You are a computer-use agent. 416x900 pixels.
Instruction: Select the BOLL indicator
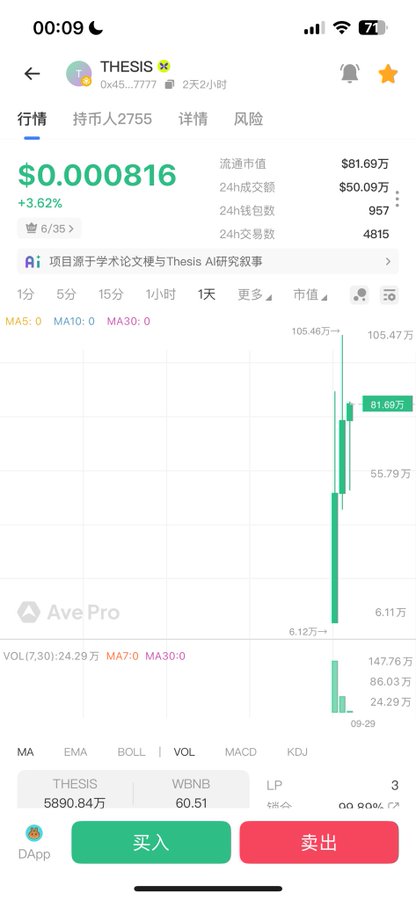131,752
